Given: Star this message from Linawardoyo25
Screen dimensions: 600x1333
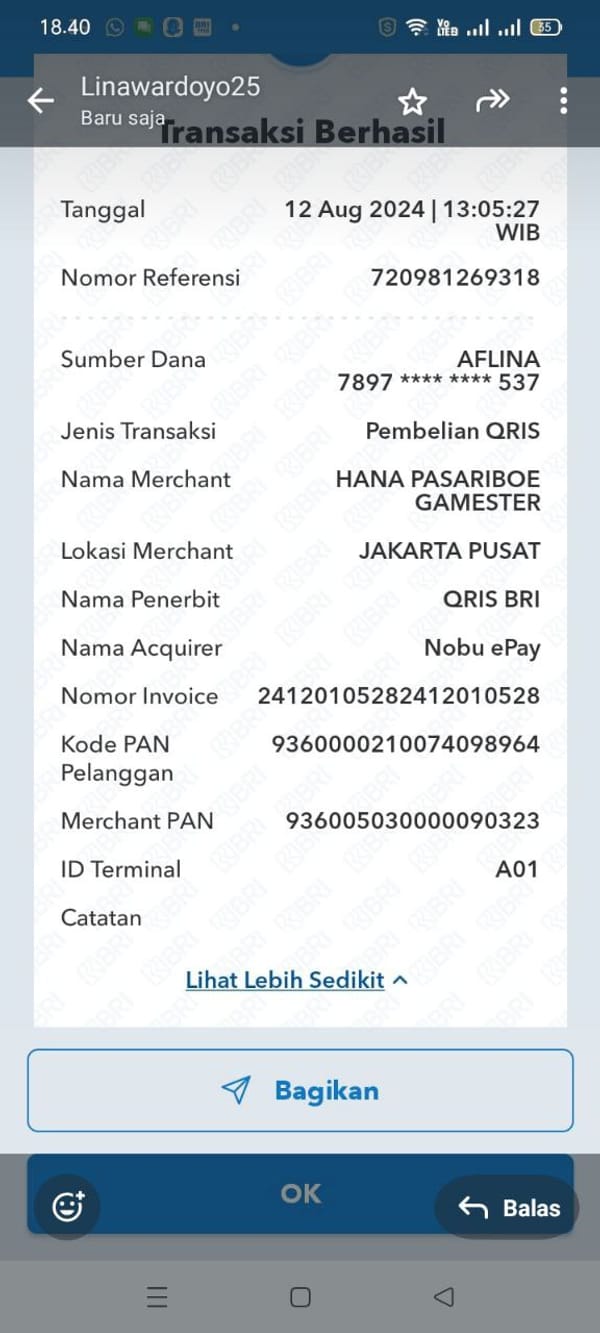Looking at the screenshot, I should 412,101.
